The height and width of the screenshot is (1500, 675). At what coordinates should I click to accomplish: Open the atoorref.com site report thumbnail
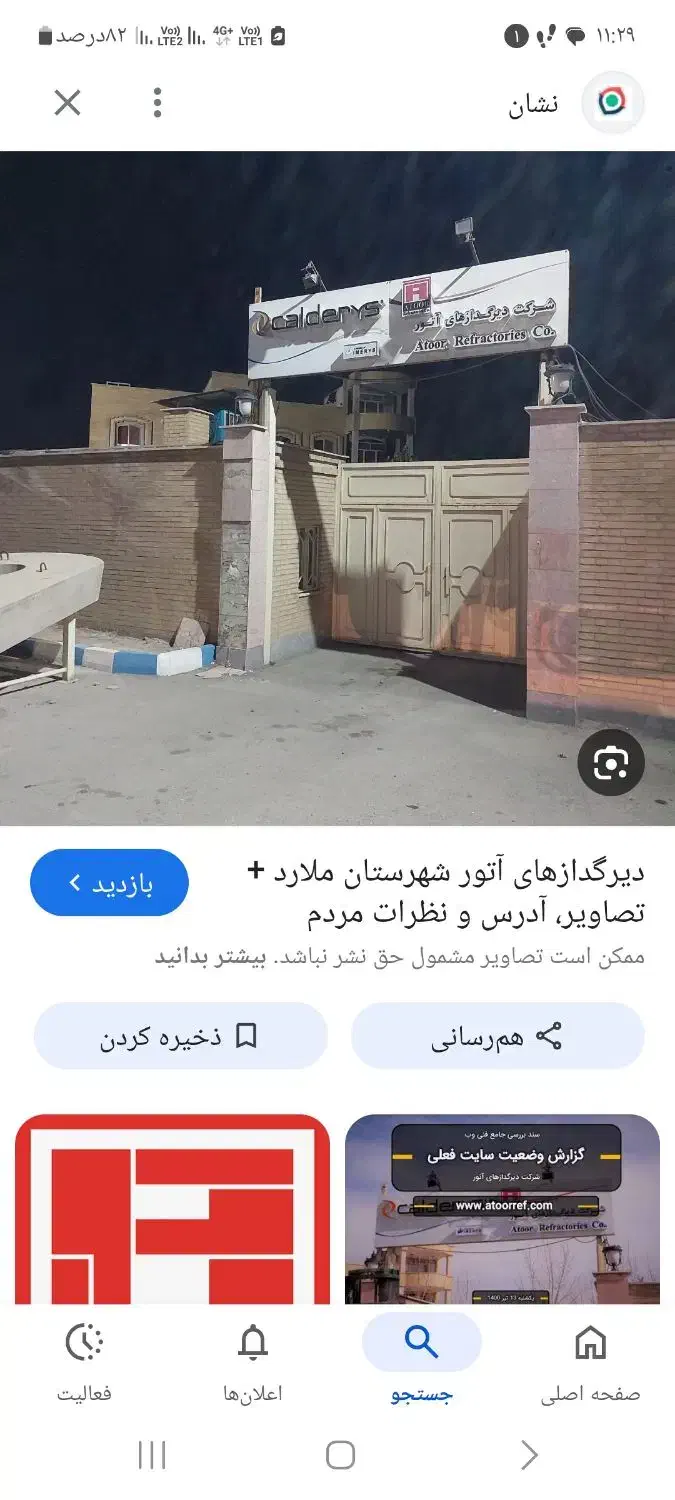coord(502,1208)
